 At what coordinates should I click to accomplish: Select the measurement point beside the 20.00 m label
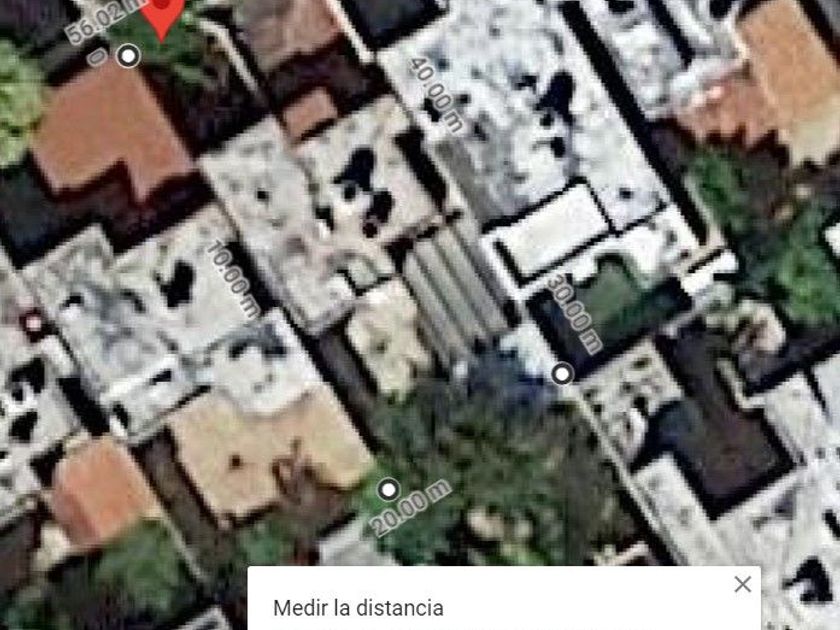tap(388, 490)
